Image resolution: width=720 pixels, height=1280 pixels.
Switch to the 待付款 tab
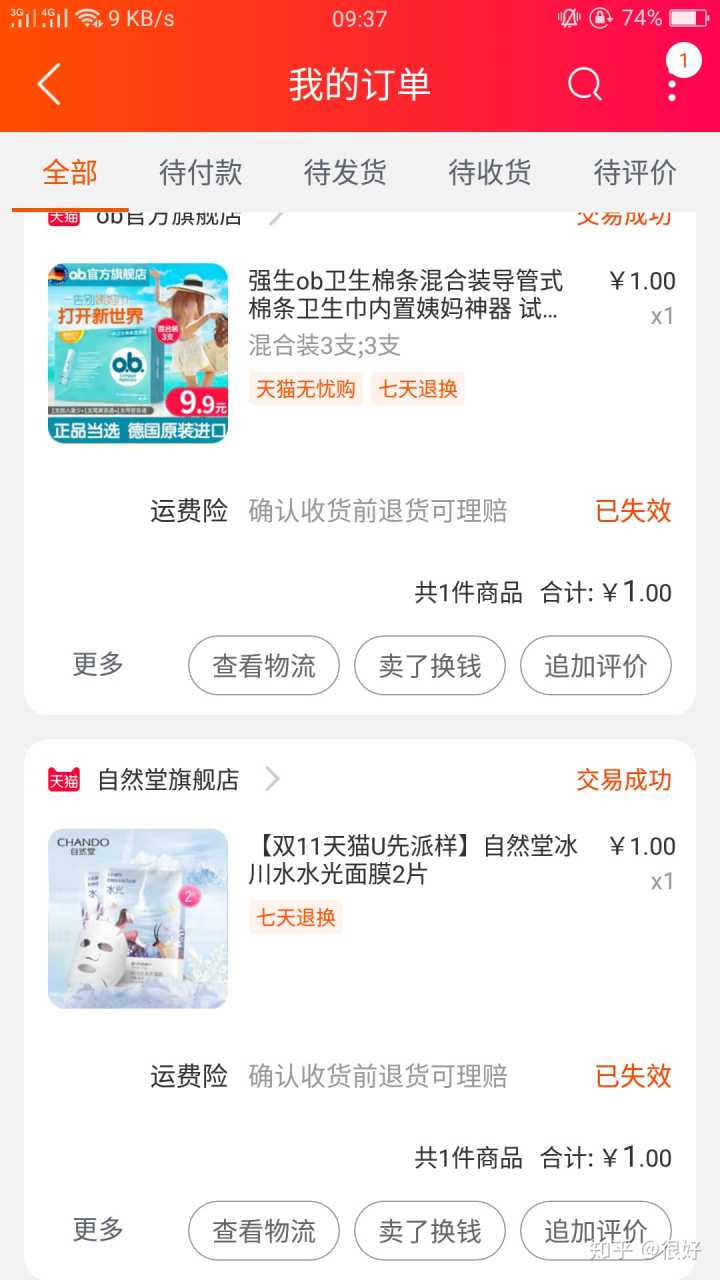coord(201,172)
